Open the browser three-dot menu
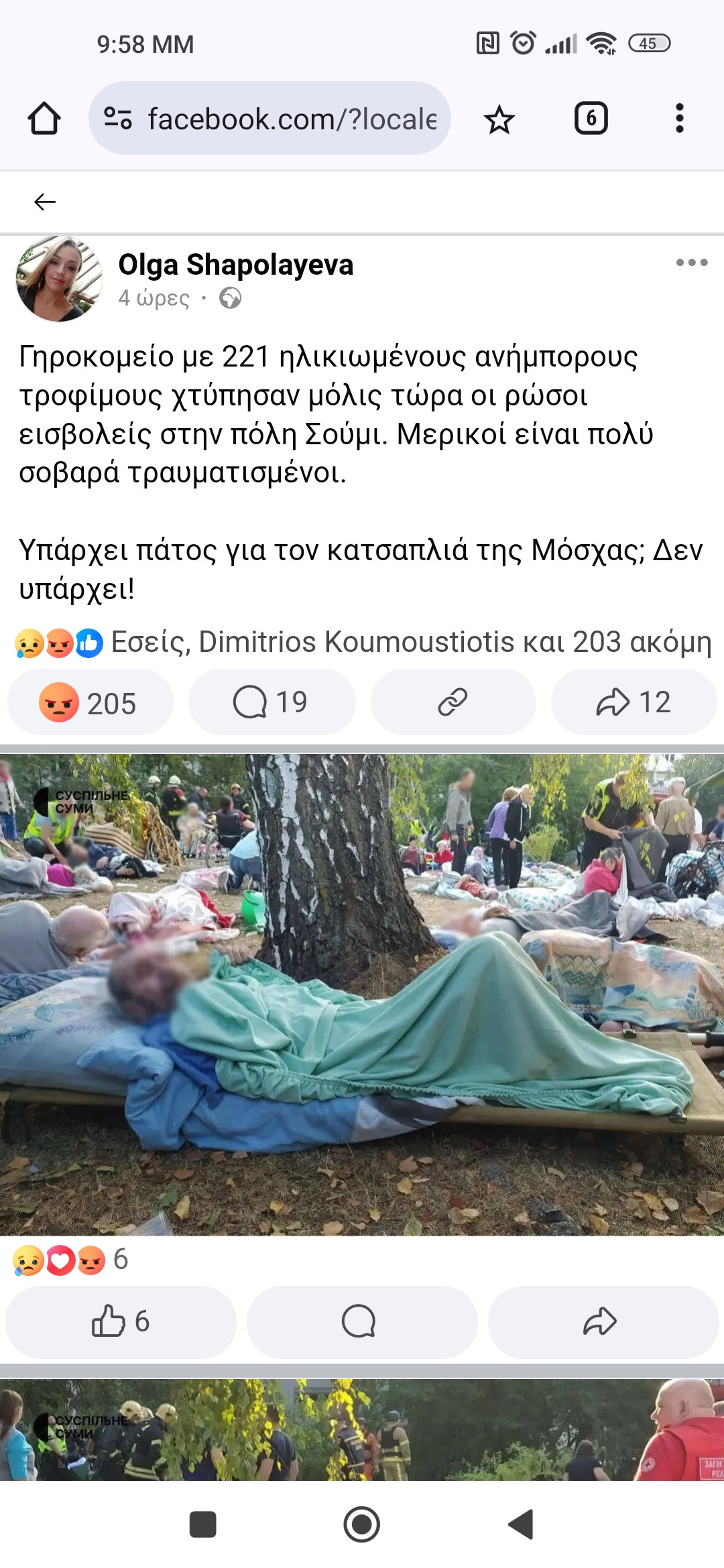Viewport: 724px width, 1568px height. (x=679, y=119)
